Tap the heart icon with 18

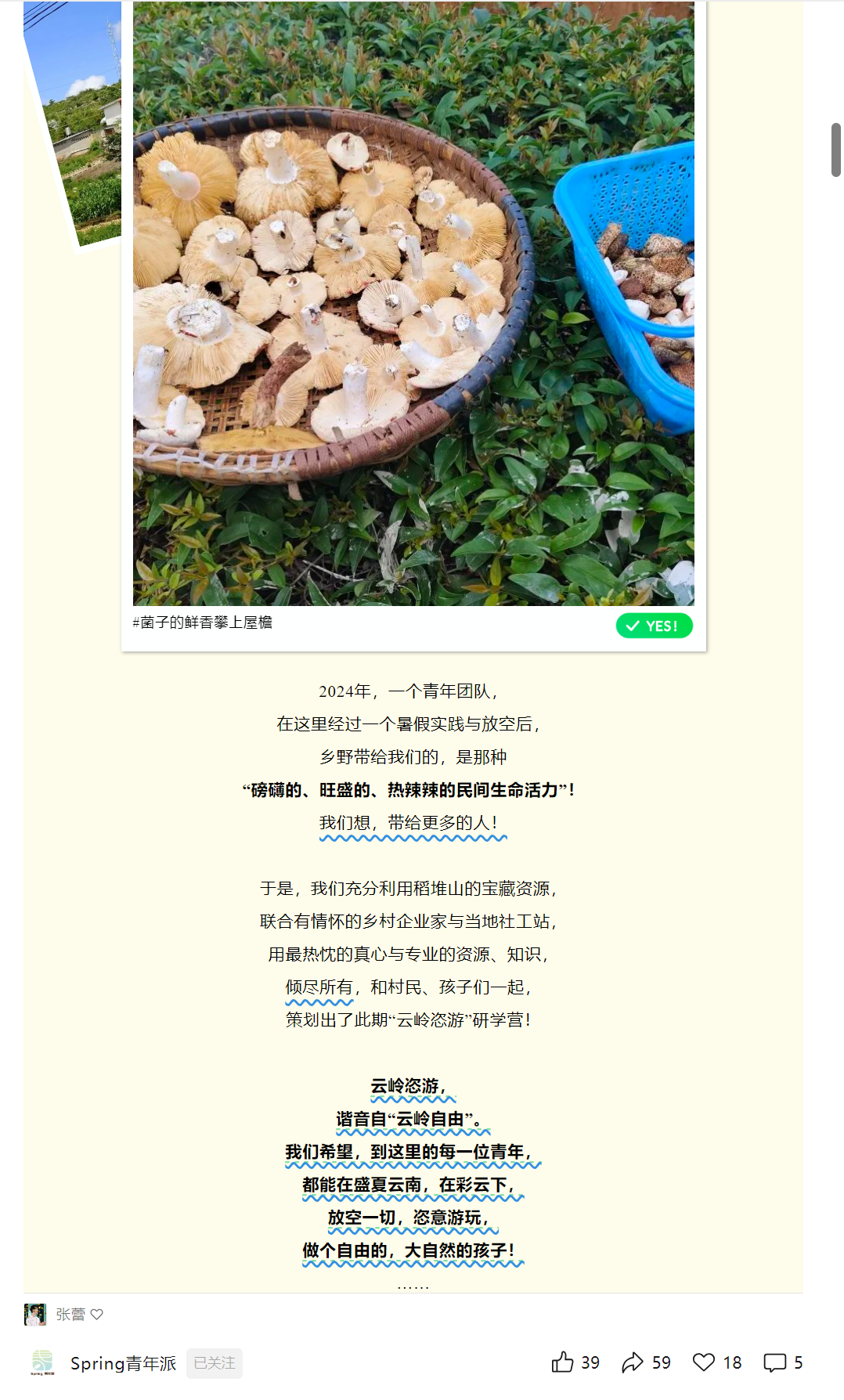pyautogui.click(x=704, y=1362)
